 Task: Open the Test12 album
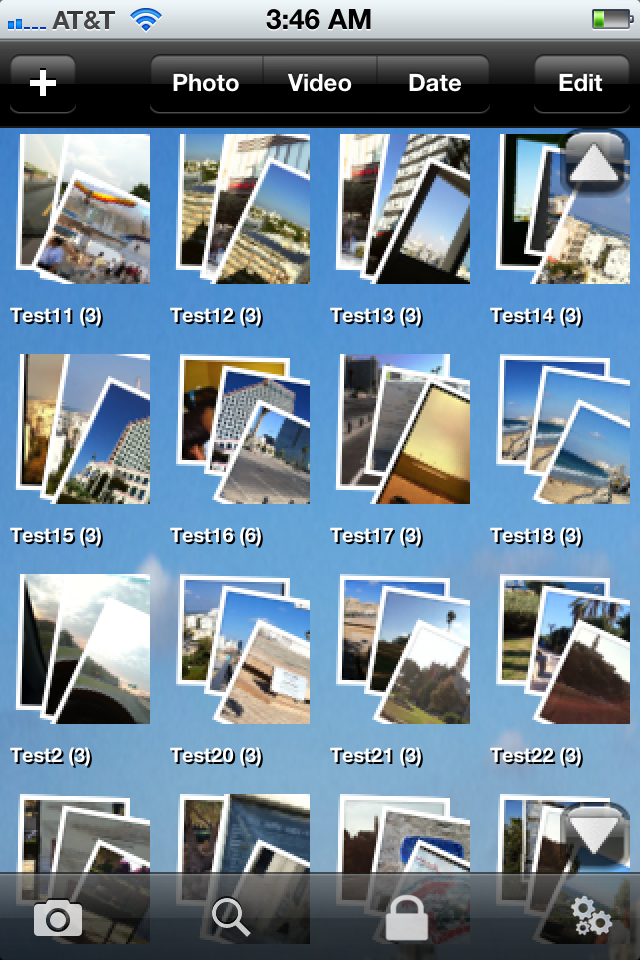pyautogui.click(x=244, y=210)
